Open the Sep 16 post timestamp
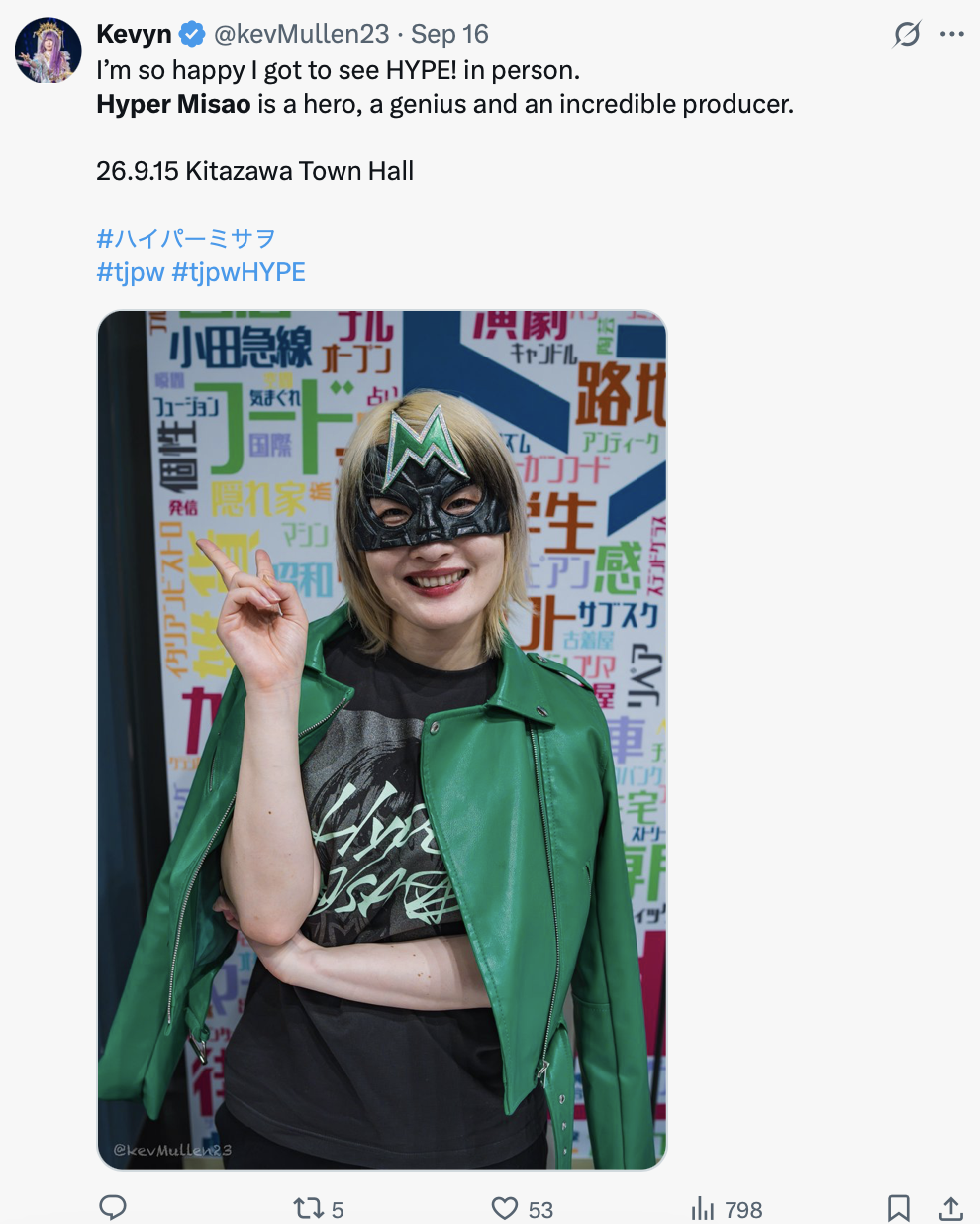The width and height of the screenshot is (980, 1224). pos(449,34)
